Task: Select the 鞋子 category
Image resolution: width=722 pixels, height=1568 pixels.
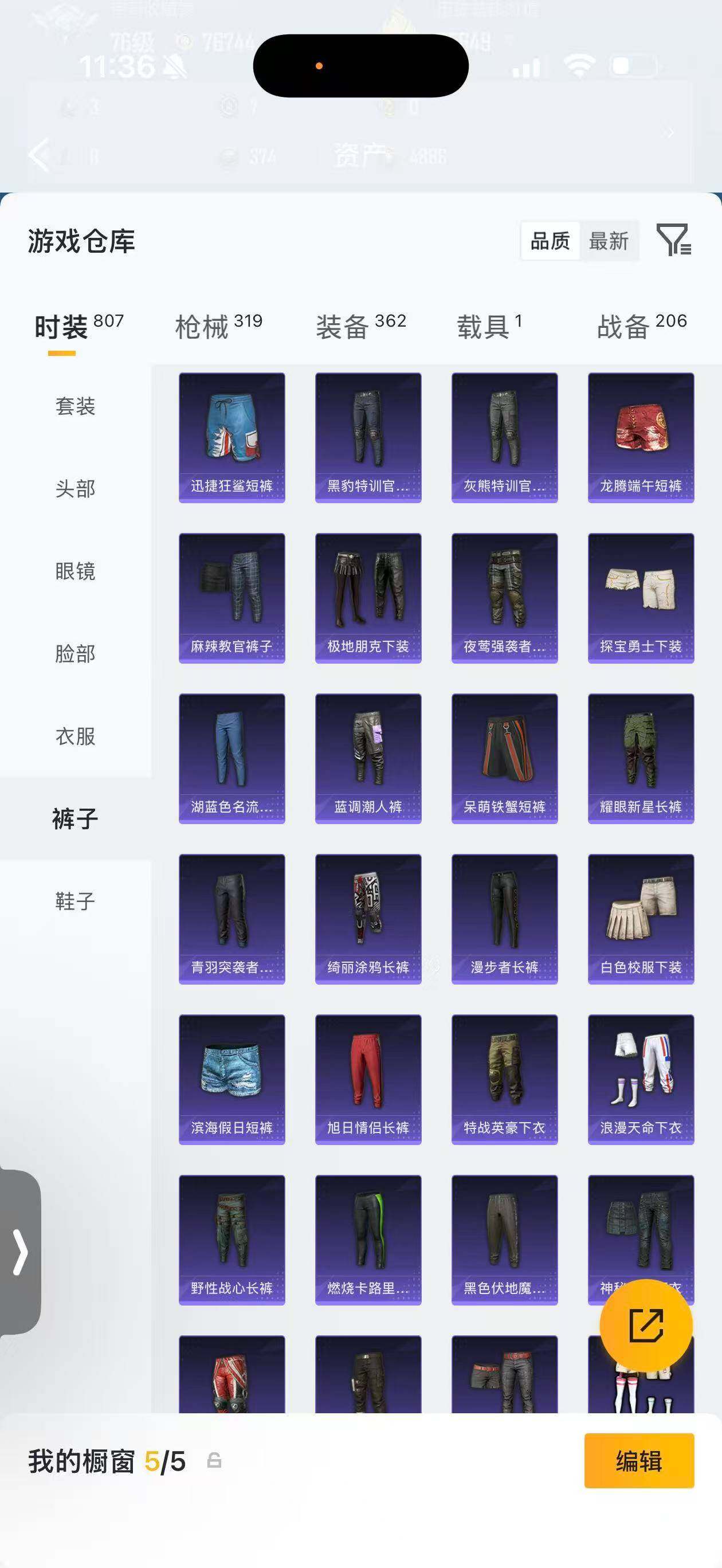Action: [x=76, y=901]
